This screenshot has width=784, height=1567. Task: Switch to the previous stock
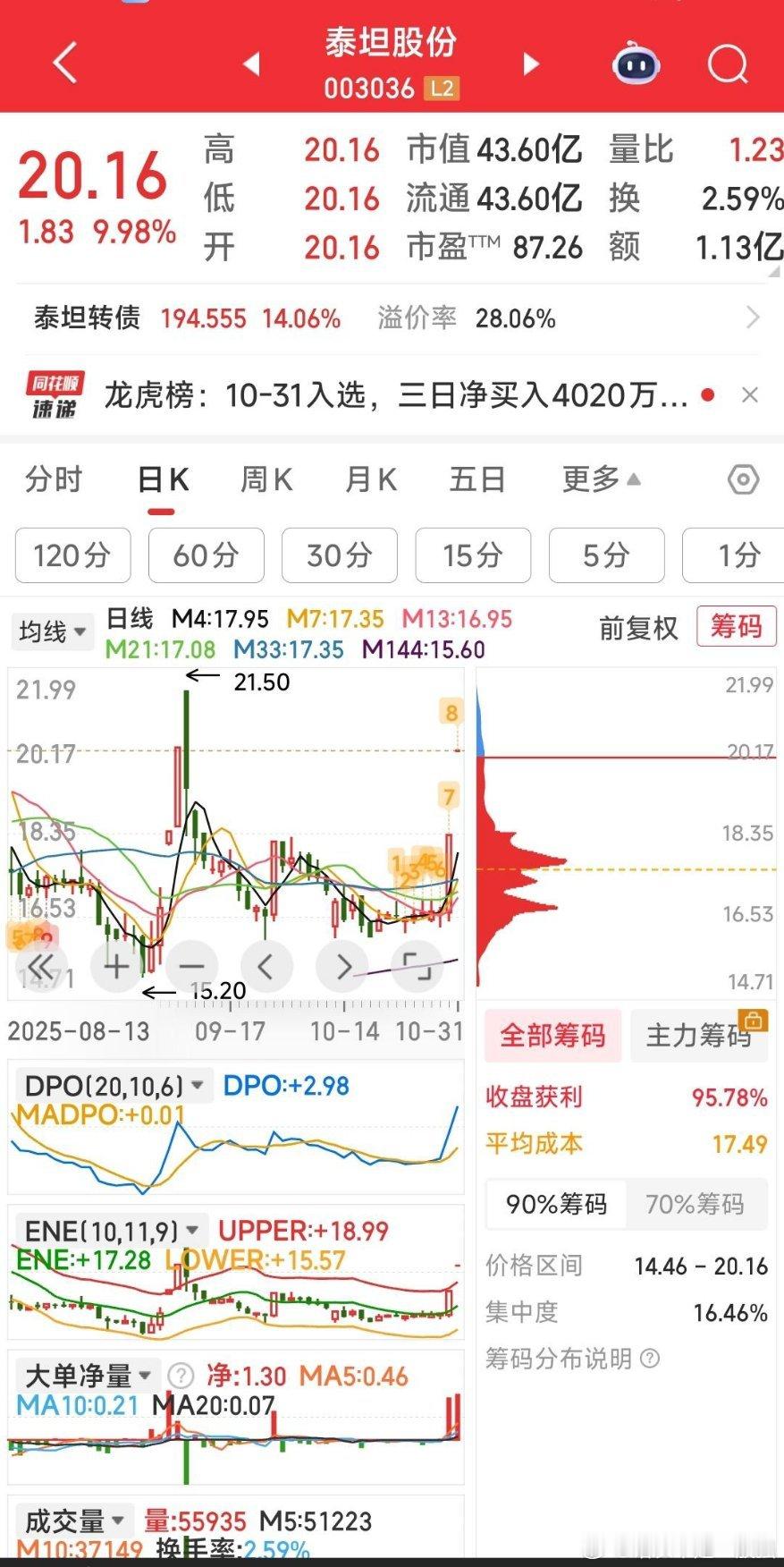[252, 64]
